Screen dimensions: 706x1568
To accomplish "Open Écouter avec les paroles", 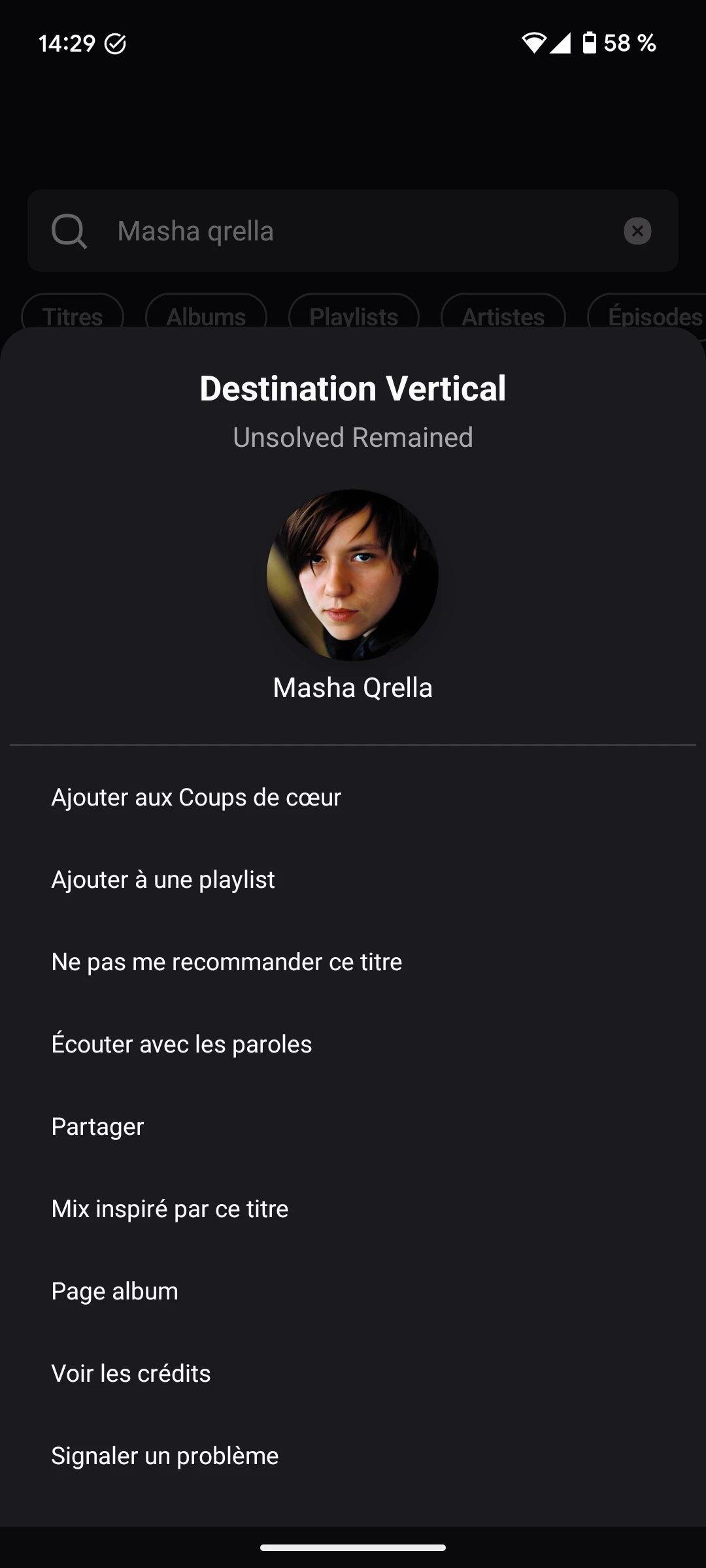I will click(182, 1044).
